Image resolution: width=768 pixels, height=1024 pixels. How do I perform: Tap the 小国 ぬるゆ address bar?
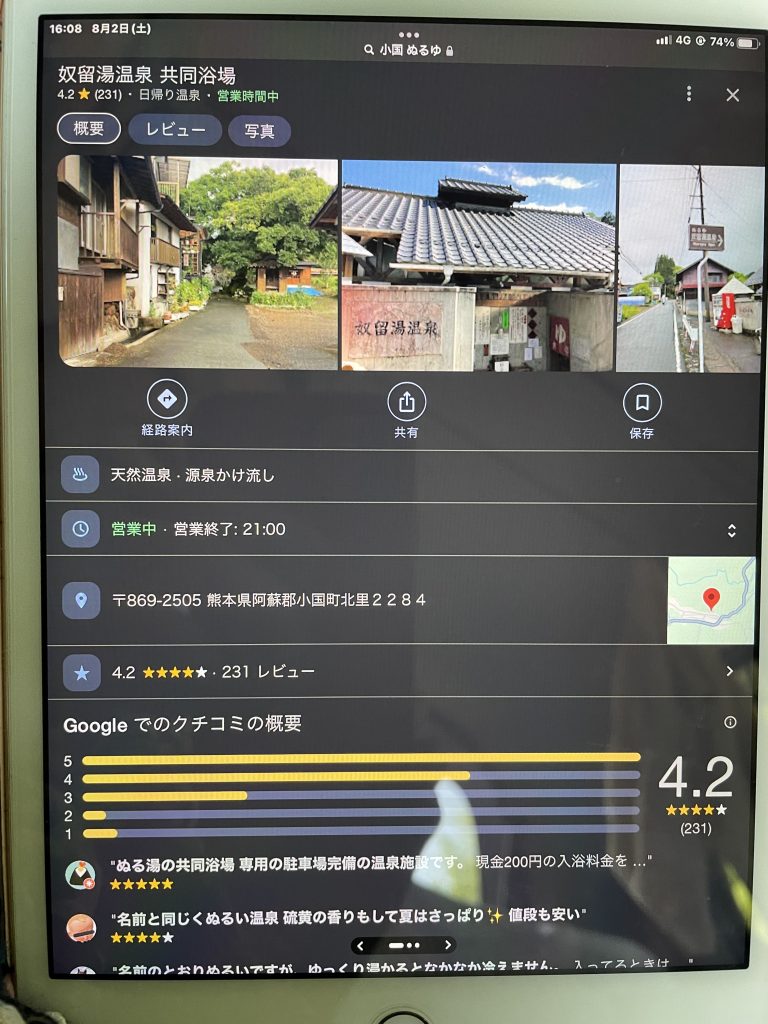click(409, 49)
